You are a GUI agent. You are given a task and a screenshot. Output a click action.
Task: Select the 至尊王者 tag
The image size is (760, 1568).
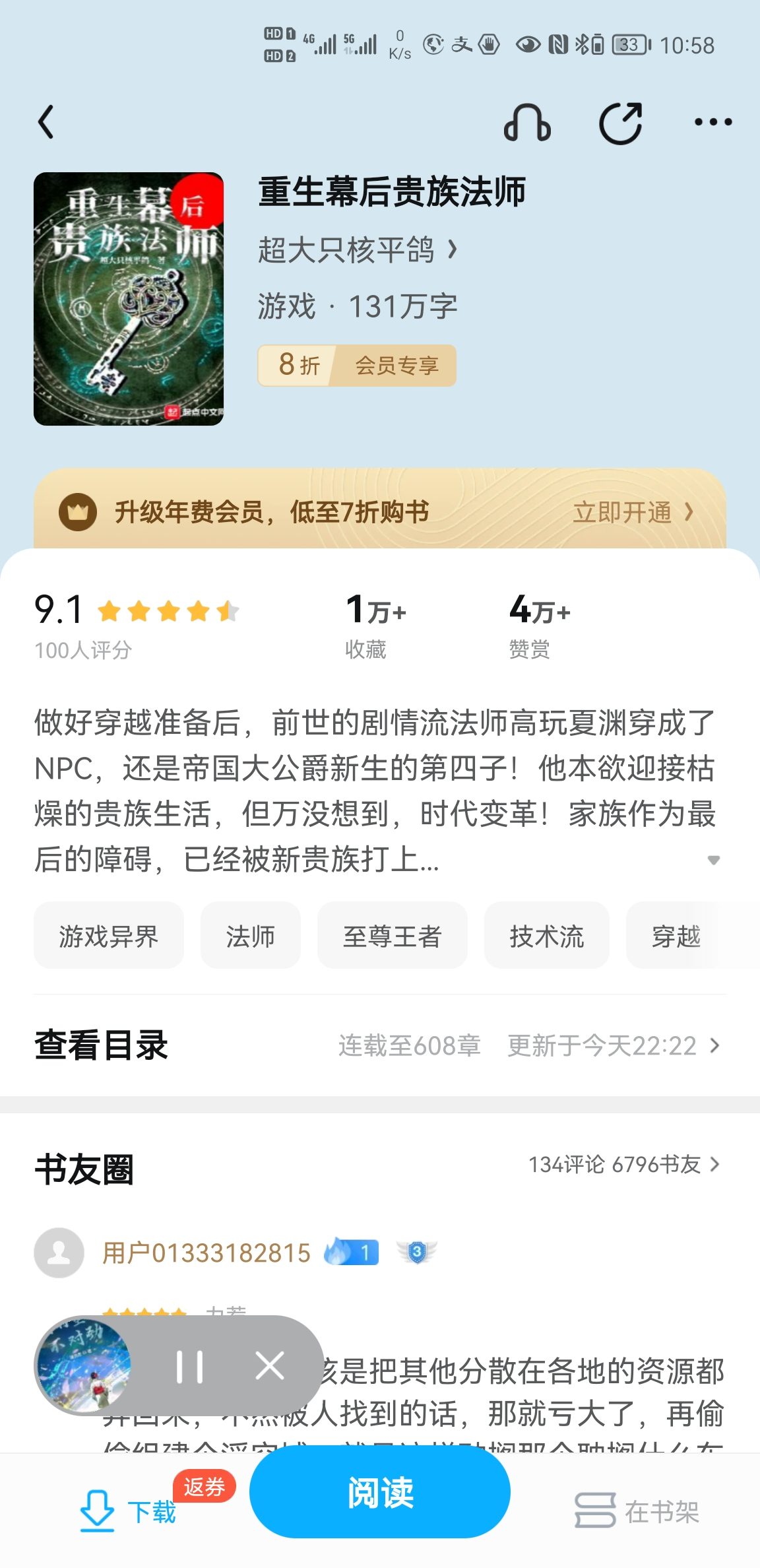pyautogui.click(x=392, y=936)
